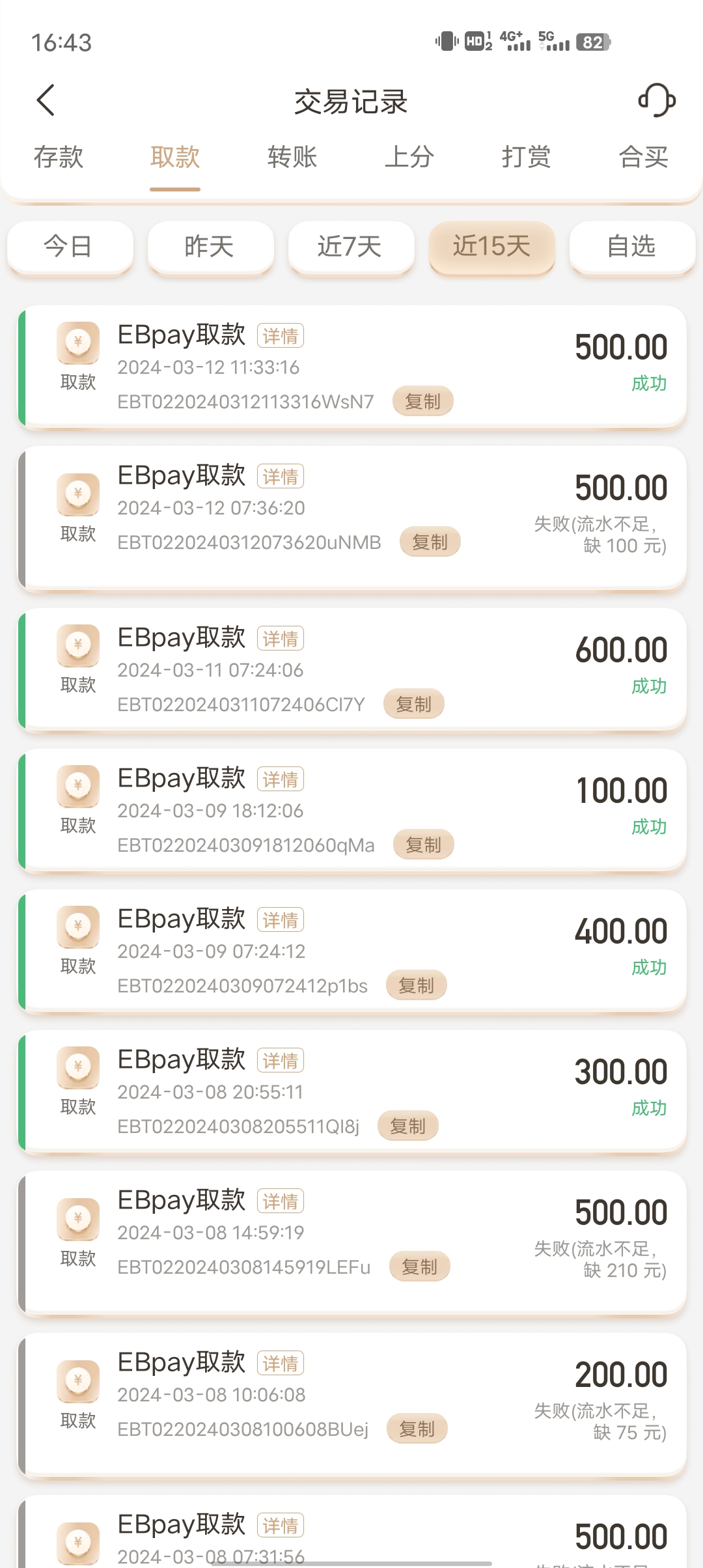The width and height of the screenshot is (703, 1568).
Task: View 详情 for the 2024-03-09 07:24:12 withdrawal
Action: (281, 920)
